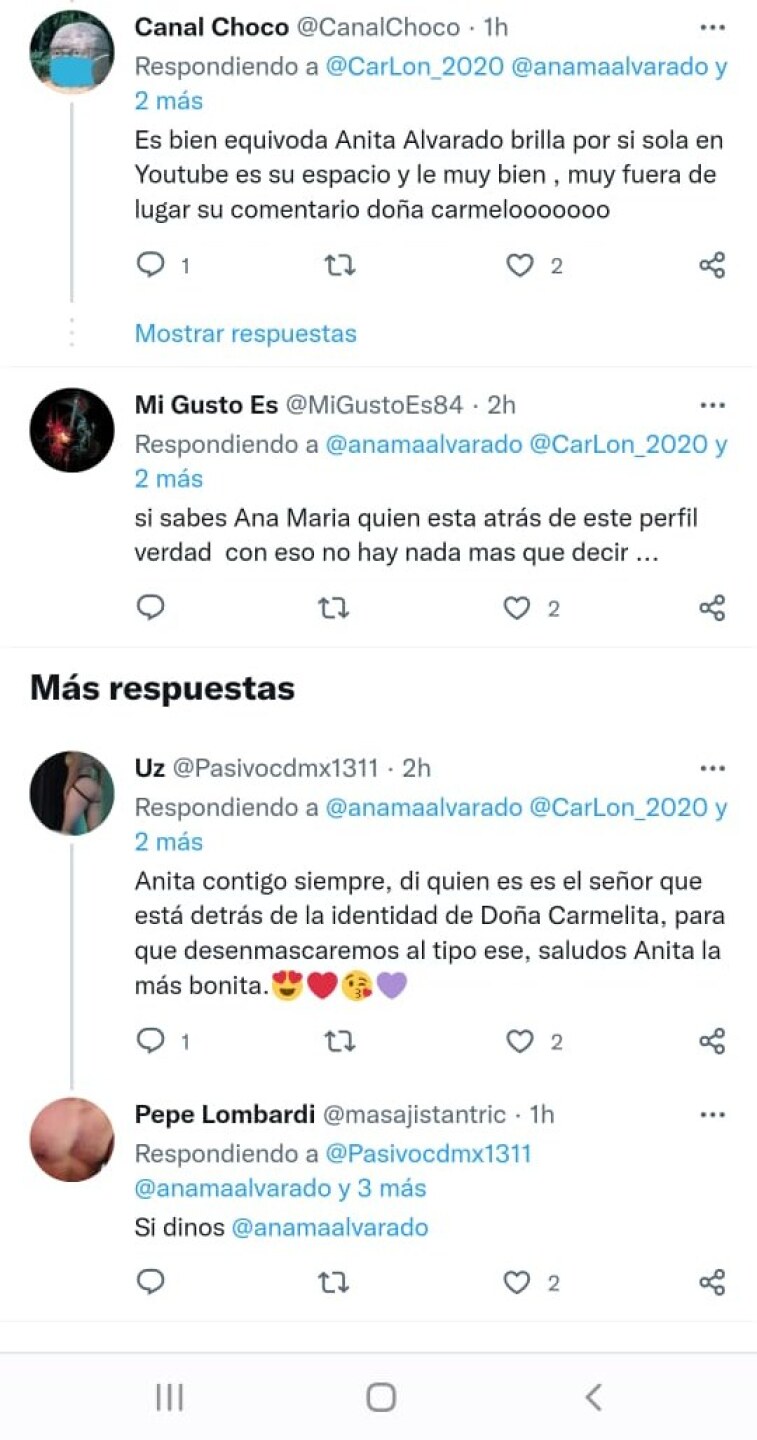Like Canal Choco's tweet
The height and width of the screenshot is (1440, 757).
[519, 265]
